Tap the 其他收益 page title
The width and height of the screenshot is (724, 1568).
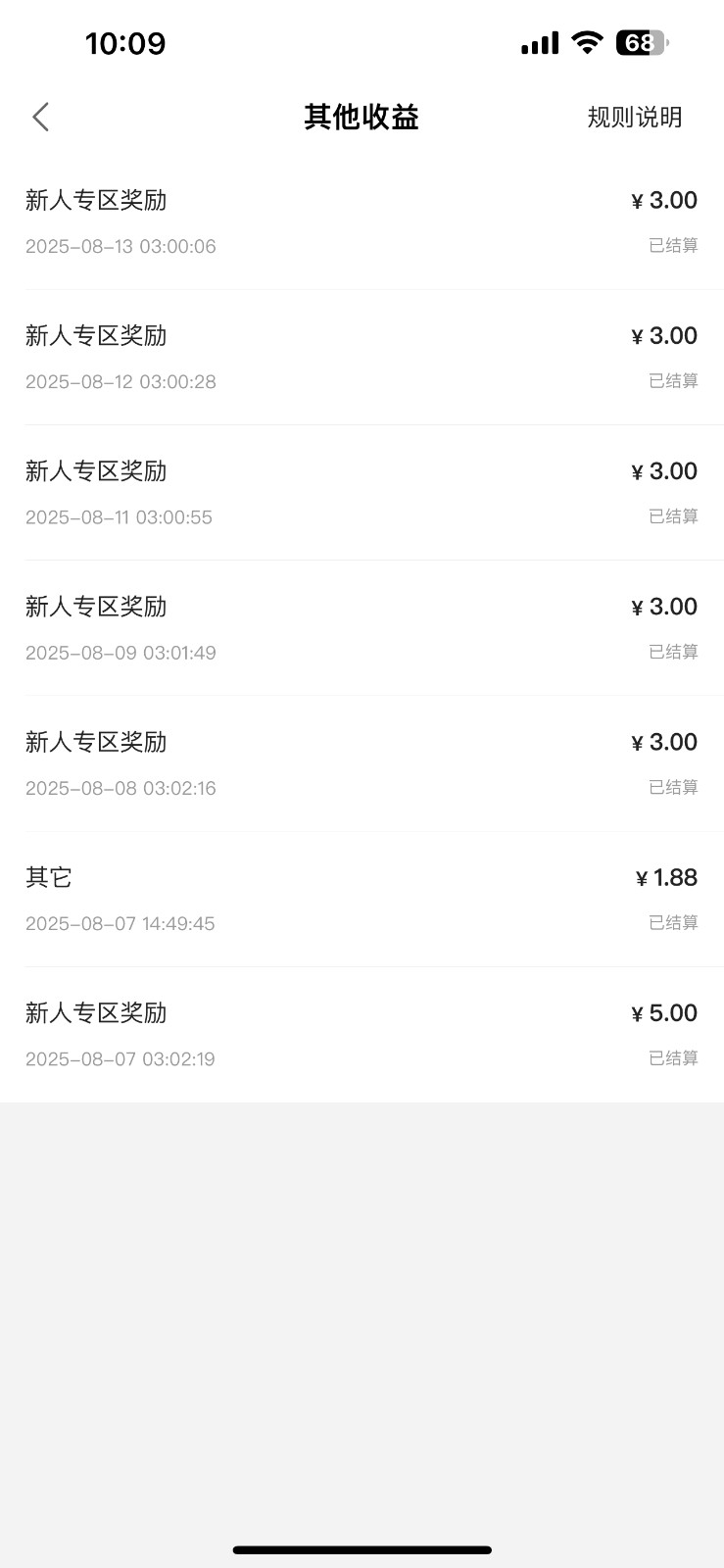click(362, 117)
